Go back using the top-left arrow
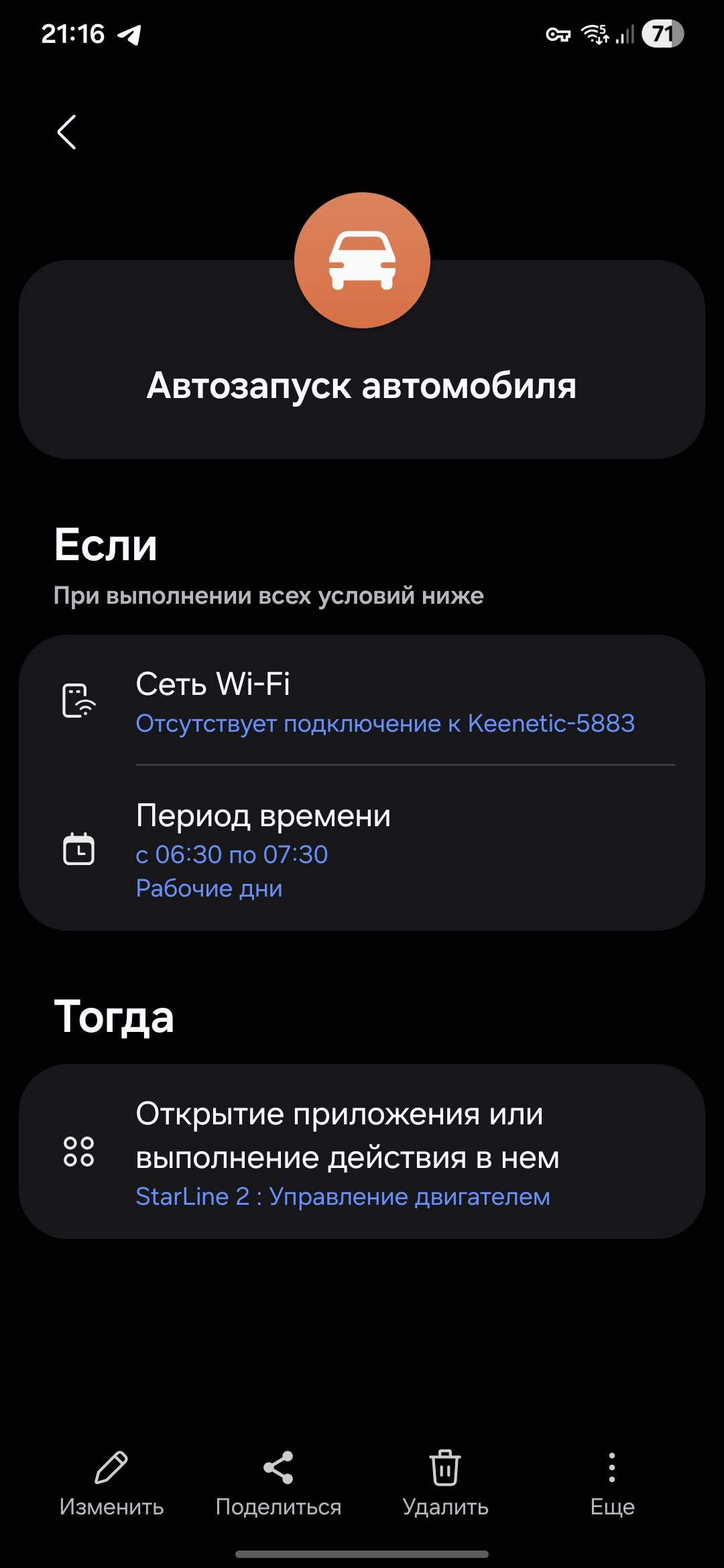Viewport: 724px width, 1568px height. [66, 132]
